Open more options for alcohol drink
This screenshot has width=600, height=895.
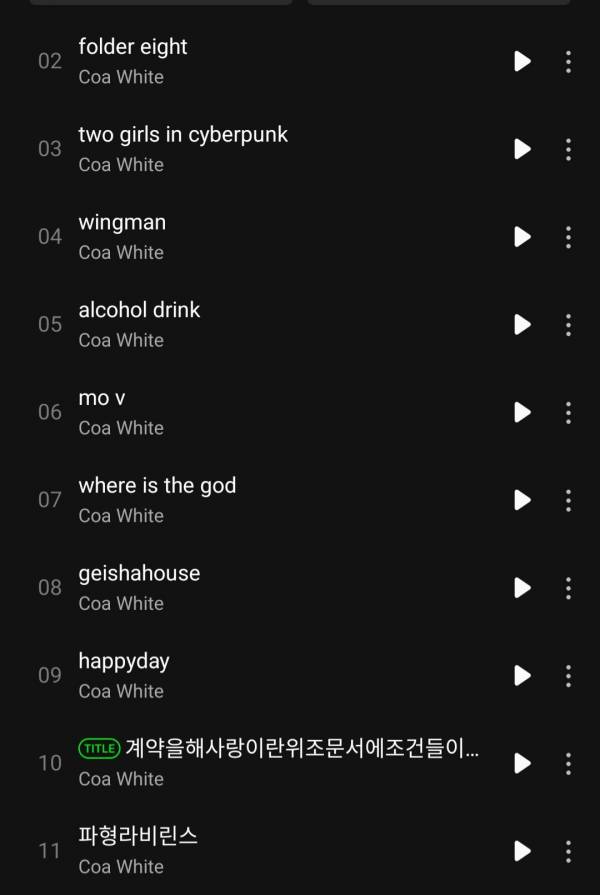pos(568,324)
